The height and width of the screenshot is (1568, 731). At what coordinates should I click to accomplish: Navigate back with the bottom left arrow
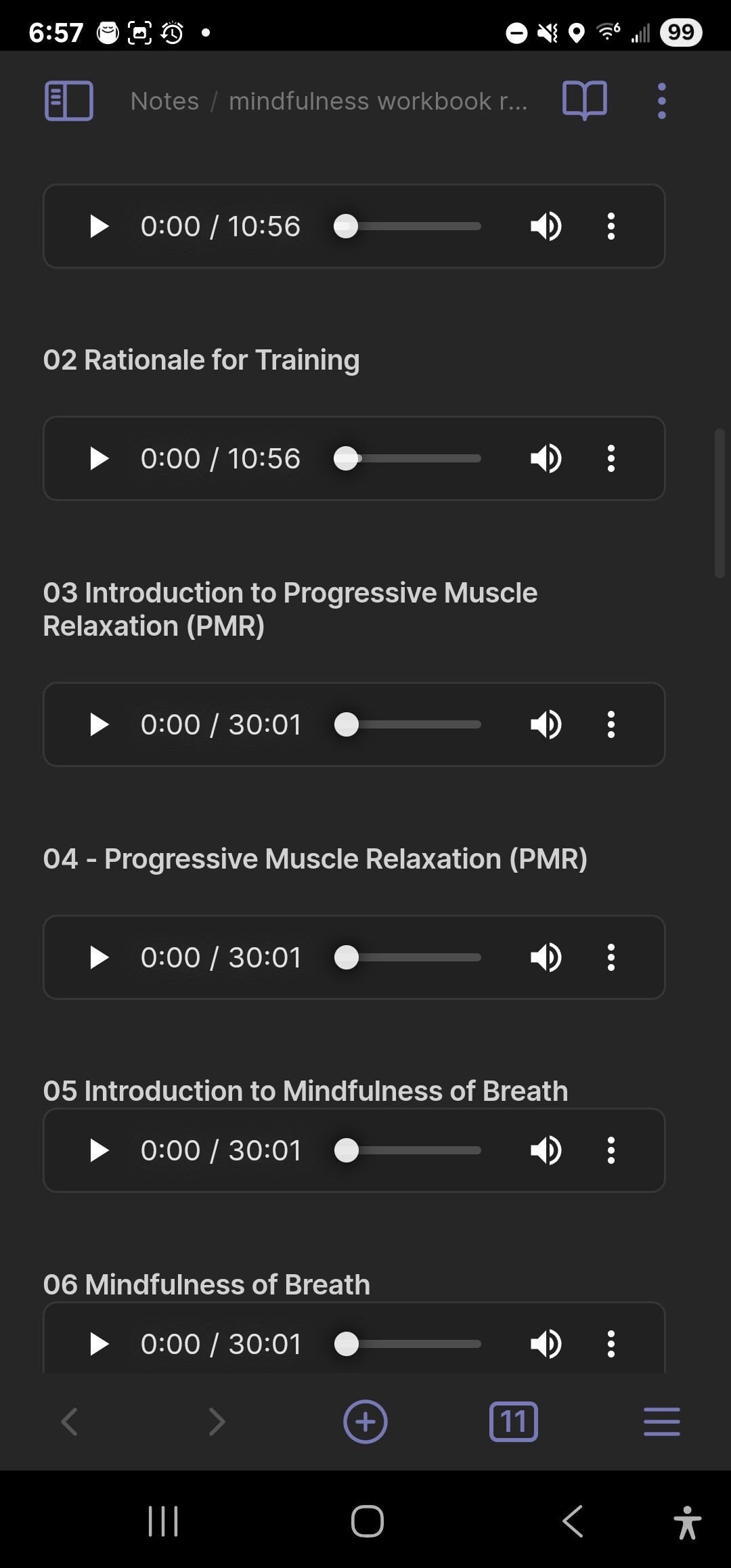click(x=69, y=1422)
